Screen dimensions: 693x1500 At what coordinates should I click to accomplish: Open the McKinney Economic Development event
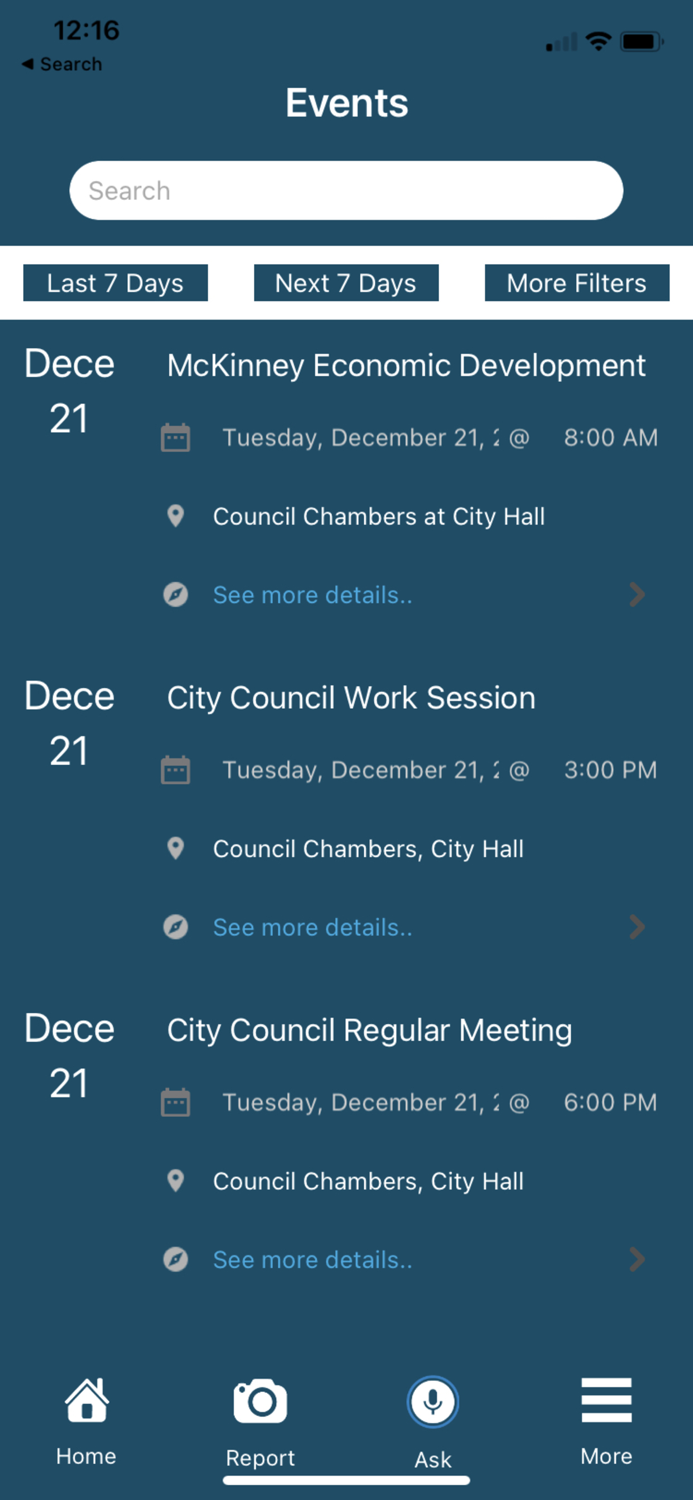pyautogui.click(x=406, y=366)
